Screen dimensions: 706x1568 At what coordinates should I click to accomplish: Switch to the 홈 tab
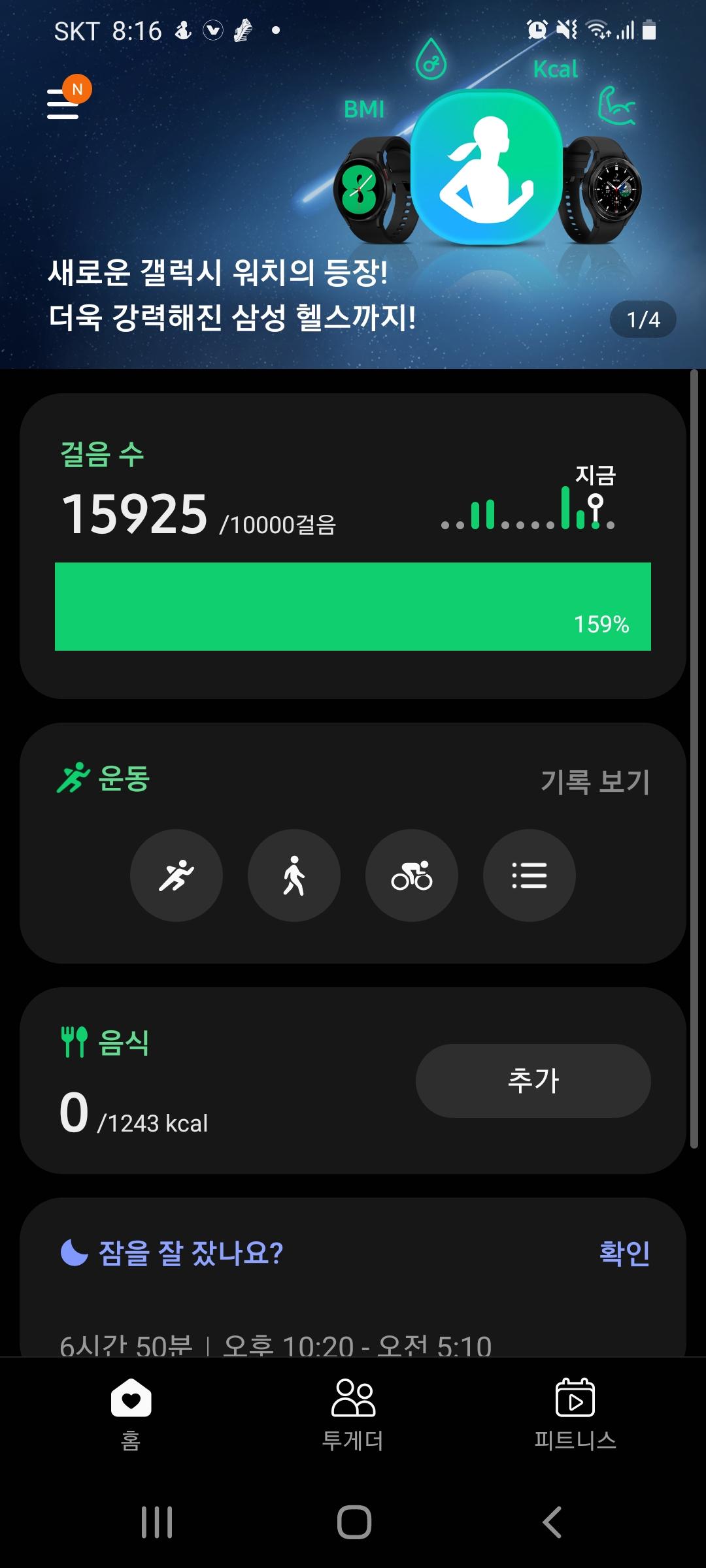[131, 1411]
